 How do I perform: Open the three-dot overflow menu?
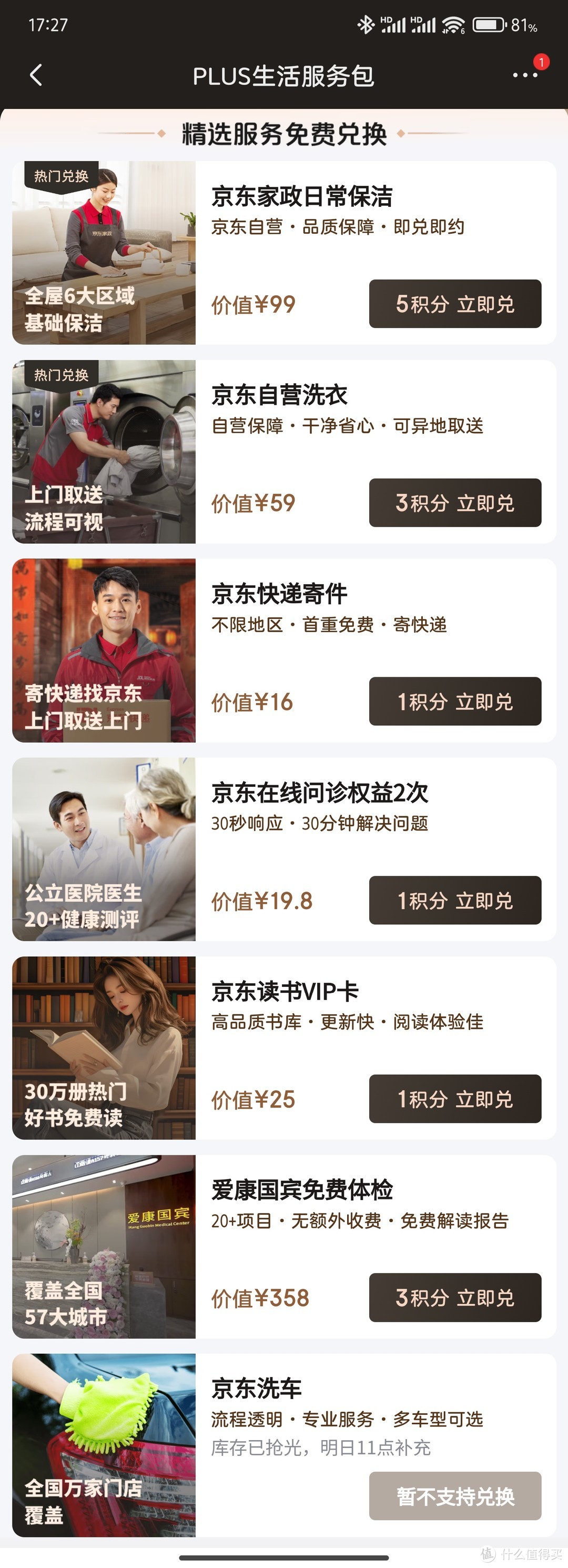524,75
